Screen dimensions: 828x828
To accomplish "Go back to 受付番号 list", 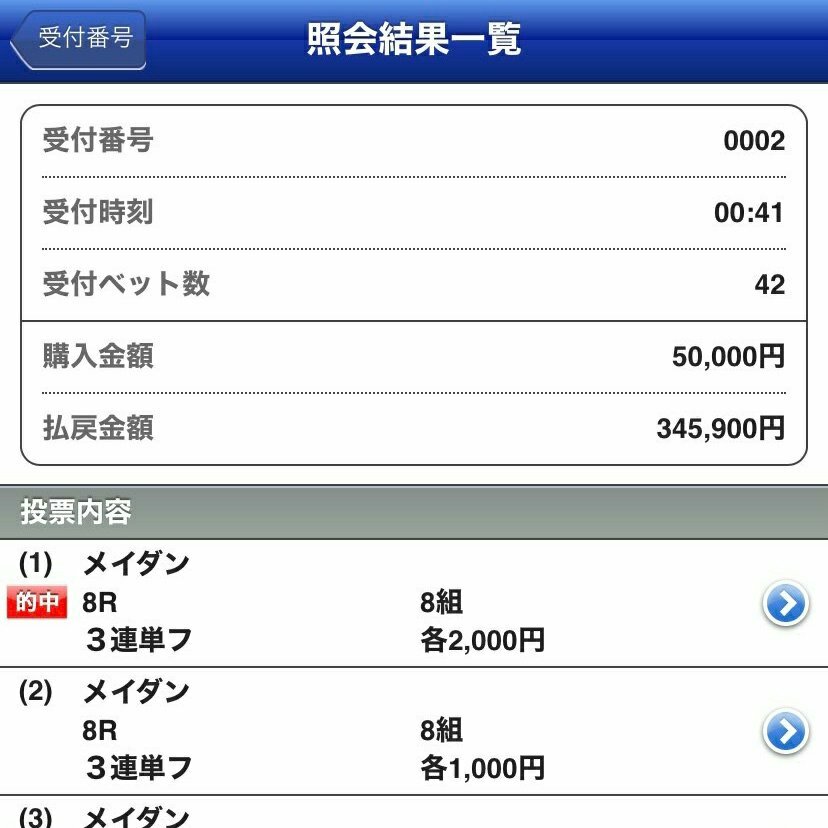I will (80, 40).
